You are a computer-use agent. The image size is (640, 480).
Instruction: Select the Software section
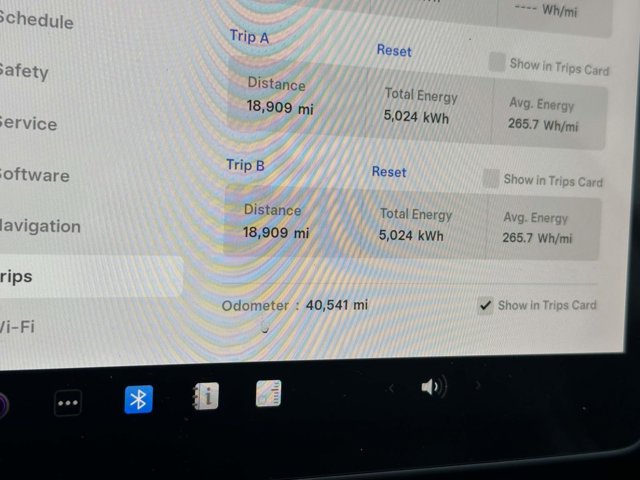click(x=35, y=175)
